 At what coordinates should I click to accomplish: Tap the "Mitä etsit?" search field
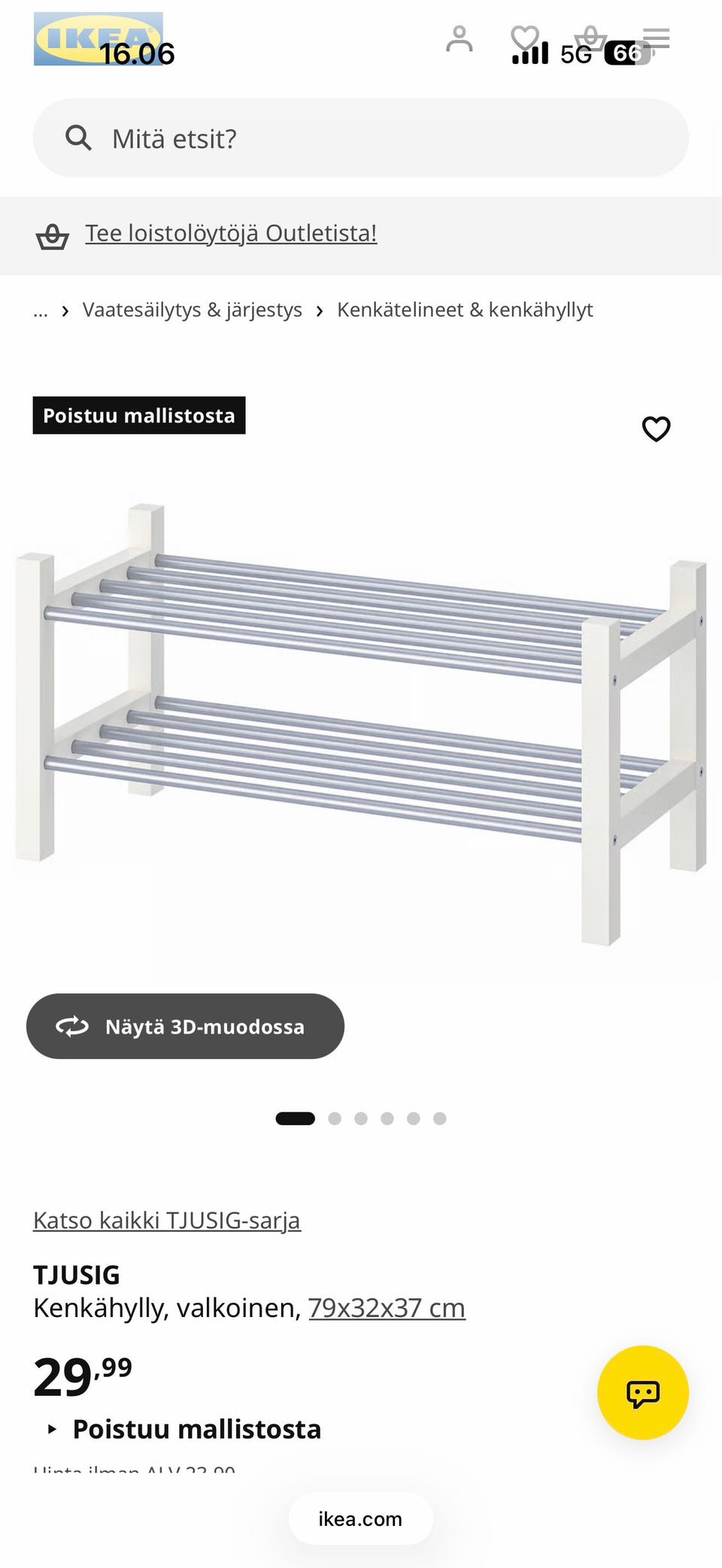point(361,138)
